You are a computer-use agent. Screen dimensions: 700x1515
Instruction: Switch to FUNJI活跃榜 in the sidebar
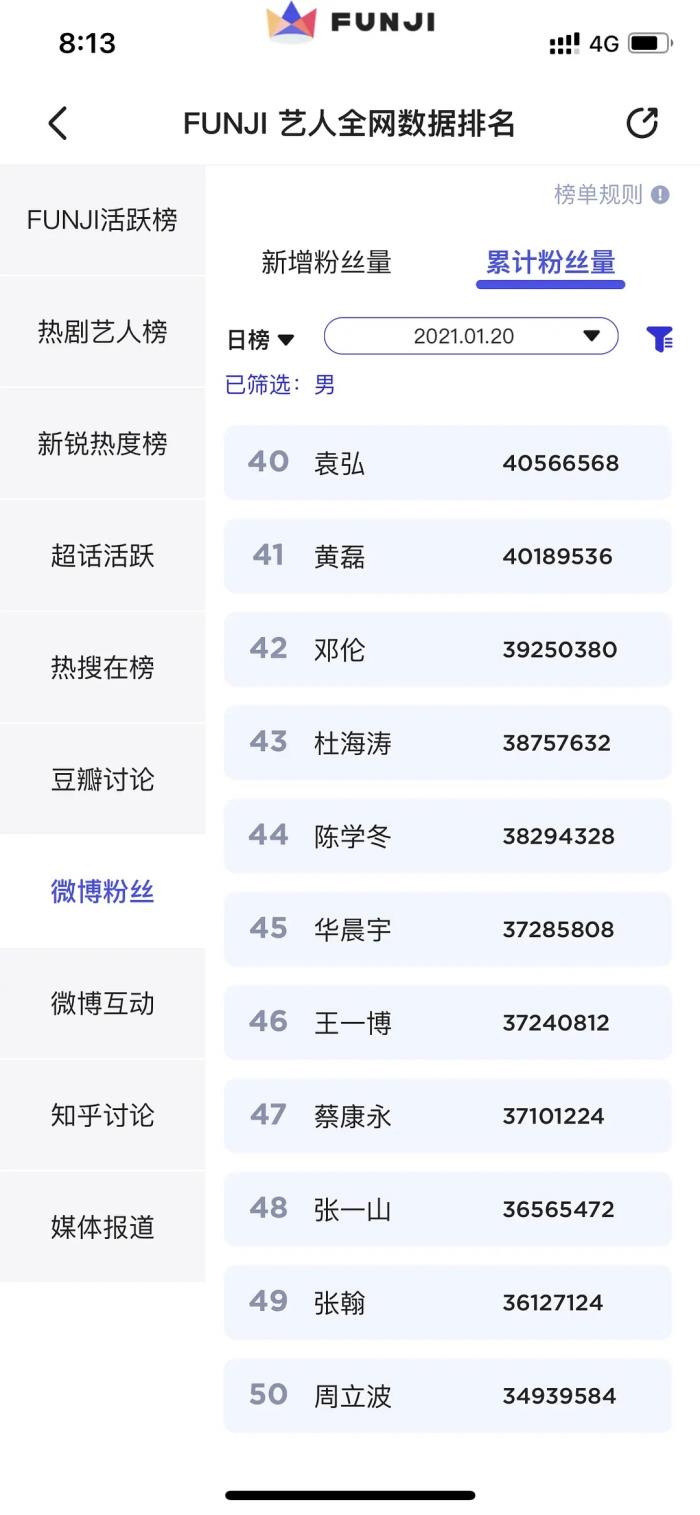(x=102, y=220)
